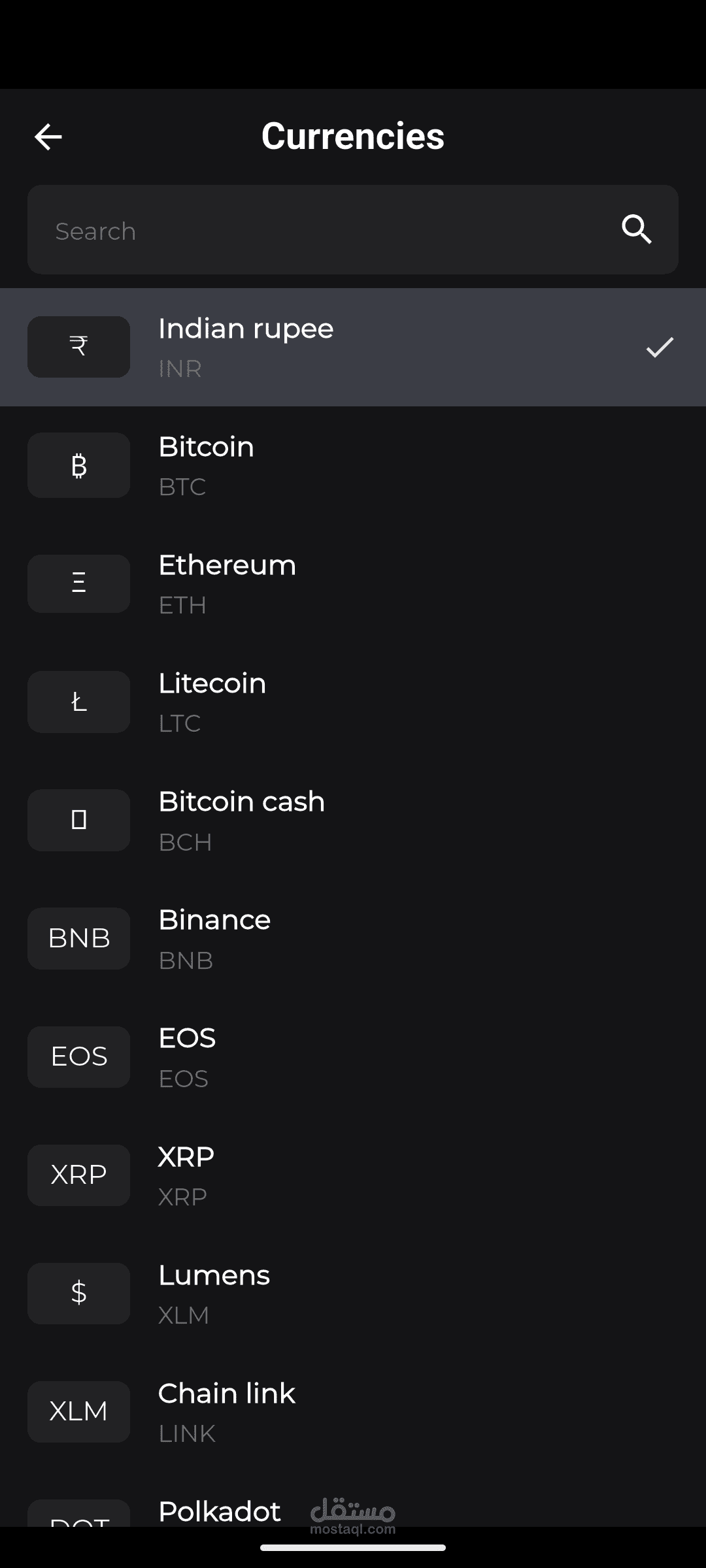This screenshot has height=1568, width=706.
Task: Select the EOS currency row
Action: pos(353,1056)
